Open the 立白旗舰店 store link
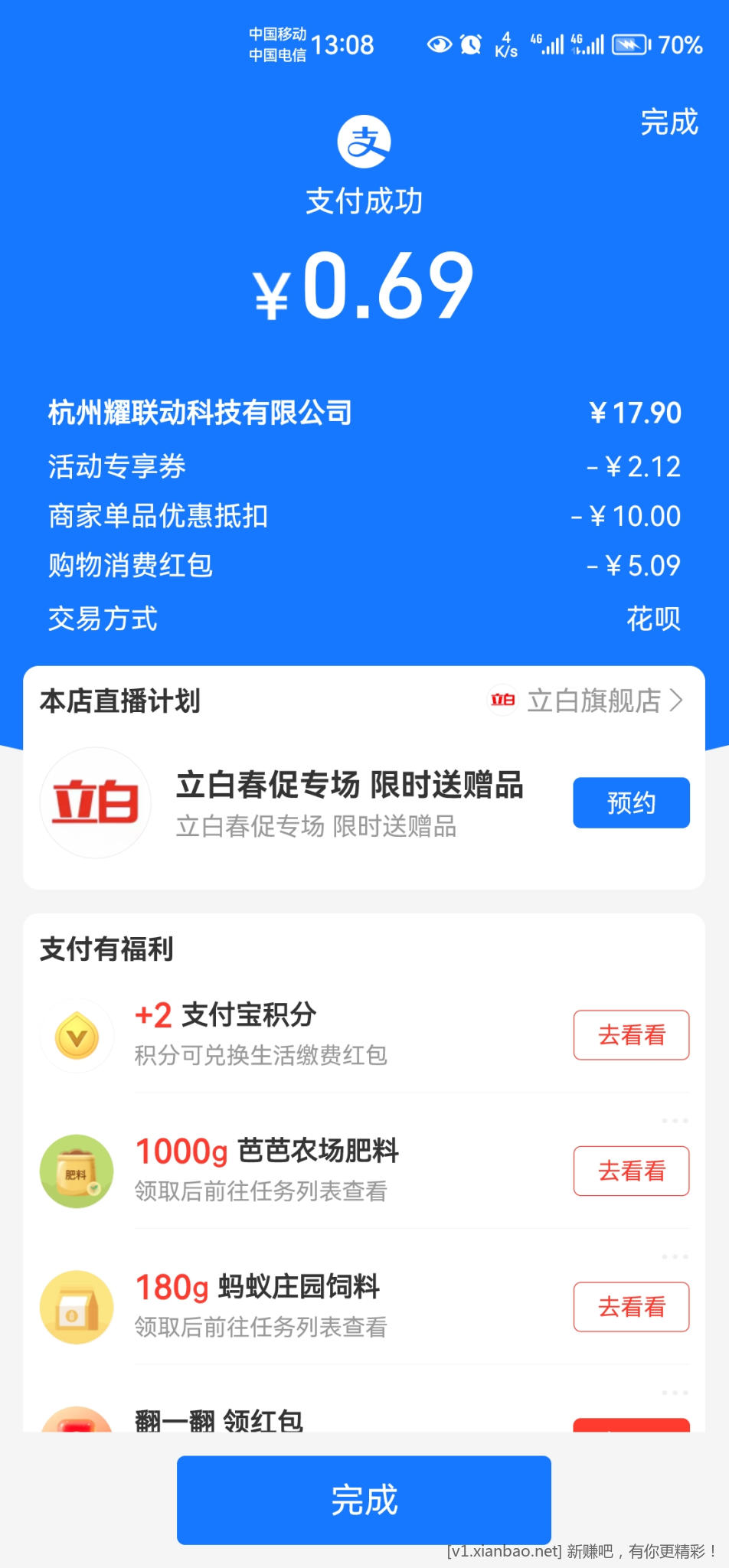The width and height of the screenshot is (729, 1568). click(x=587, y=701)
